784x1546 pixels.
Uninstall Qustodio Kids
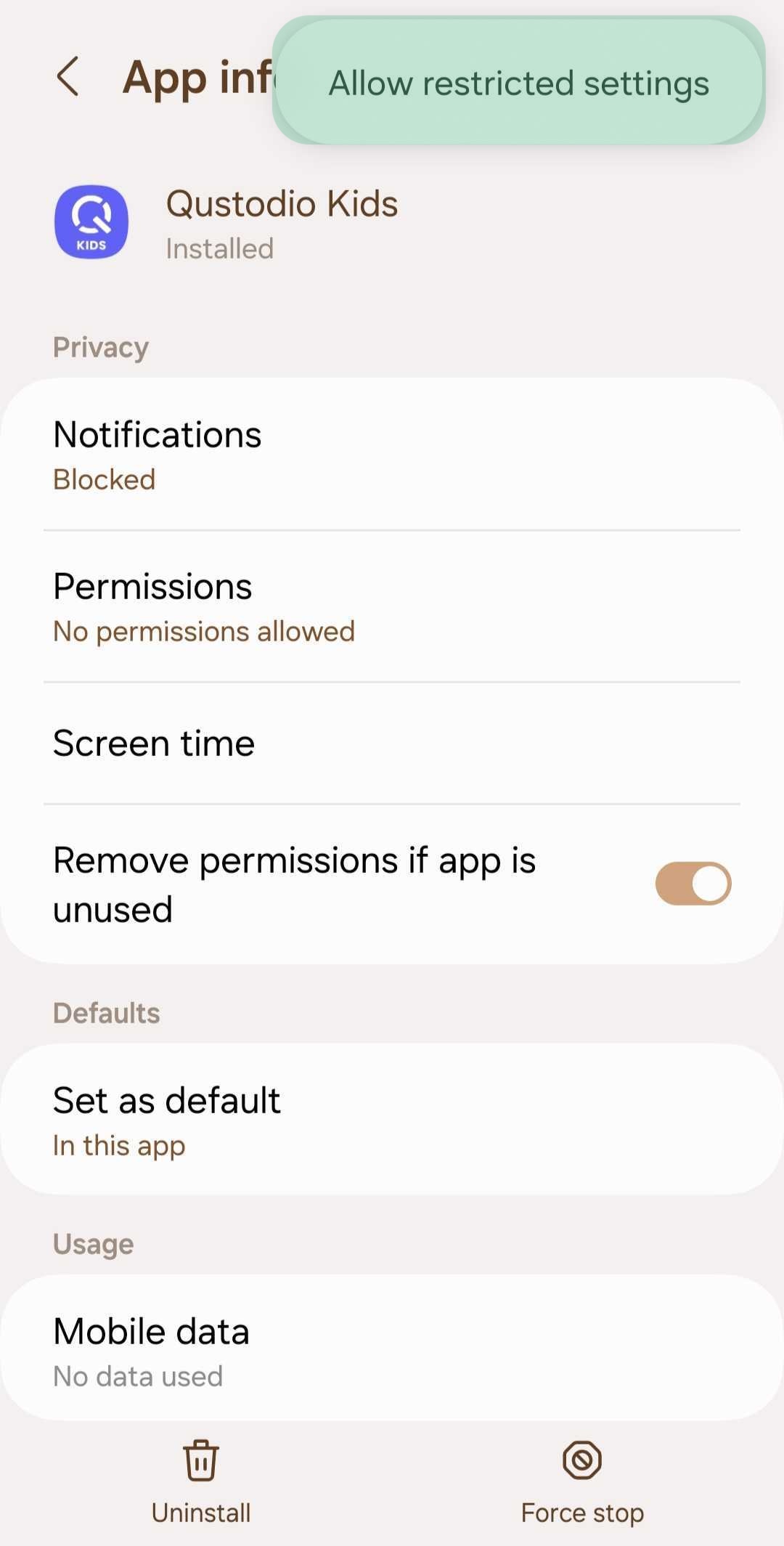coord(201,1483)
